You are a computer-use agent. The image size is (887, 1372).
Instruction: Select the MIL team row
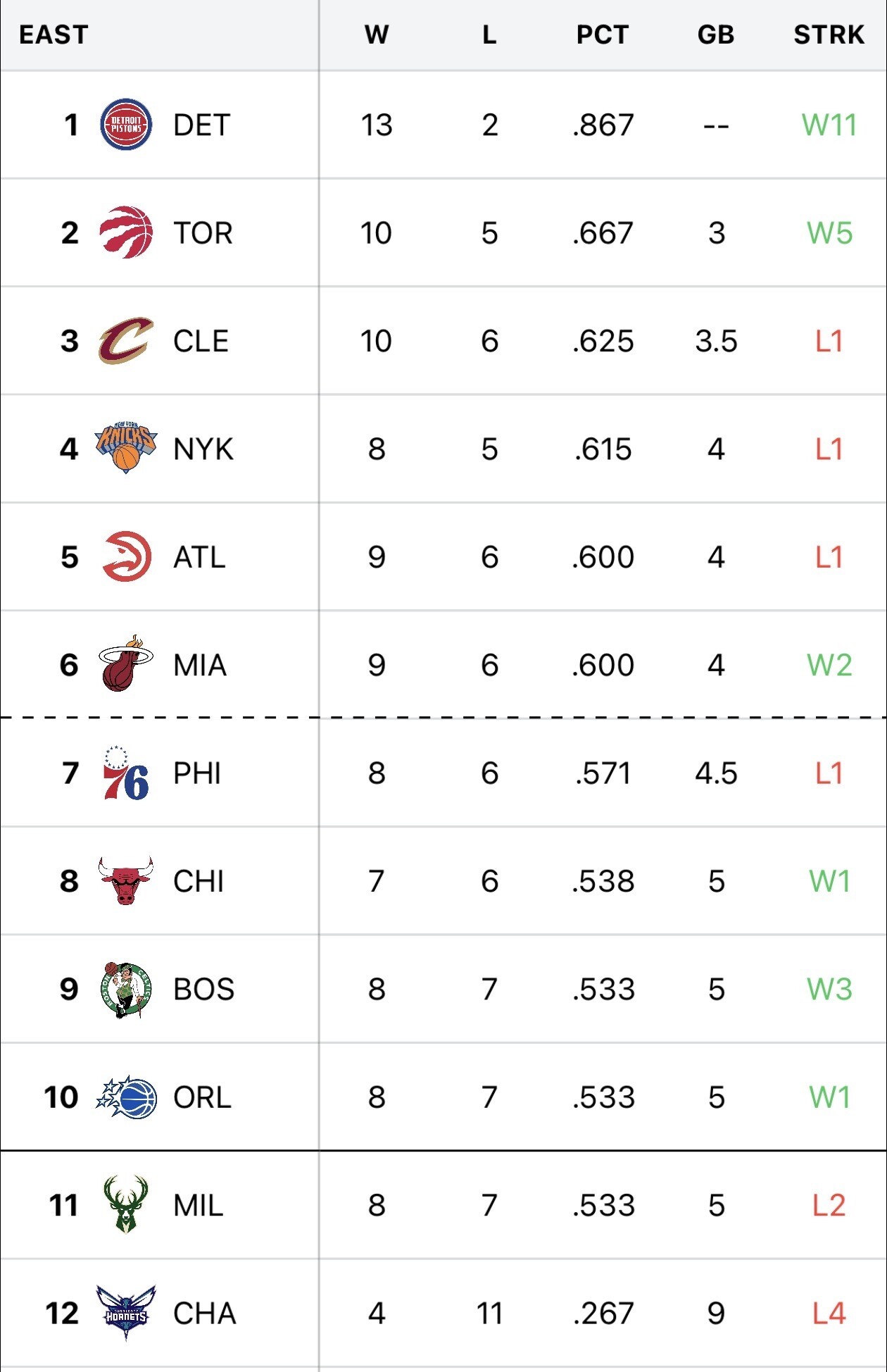point(199,1206)
